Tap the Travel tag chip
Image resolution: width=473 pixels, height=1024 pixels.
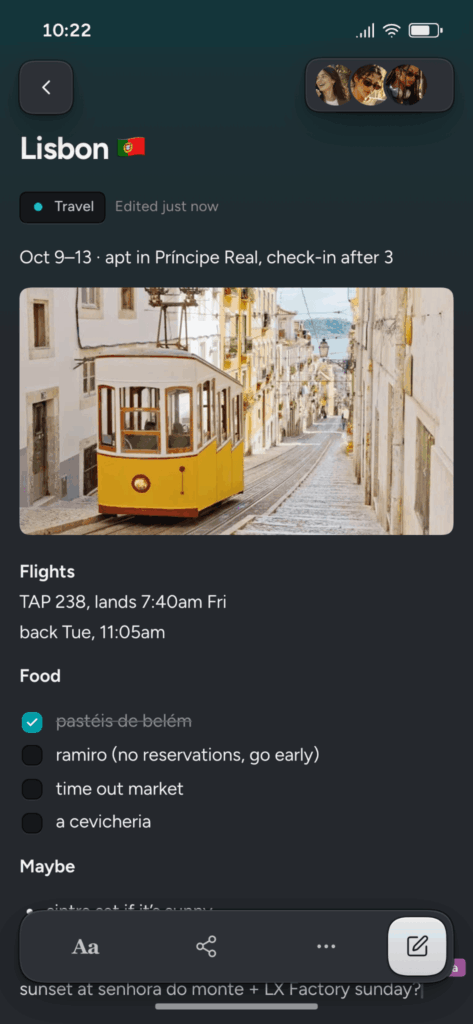click(x=62, y=207)
